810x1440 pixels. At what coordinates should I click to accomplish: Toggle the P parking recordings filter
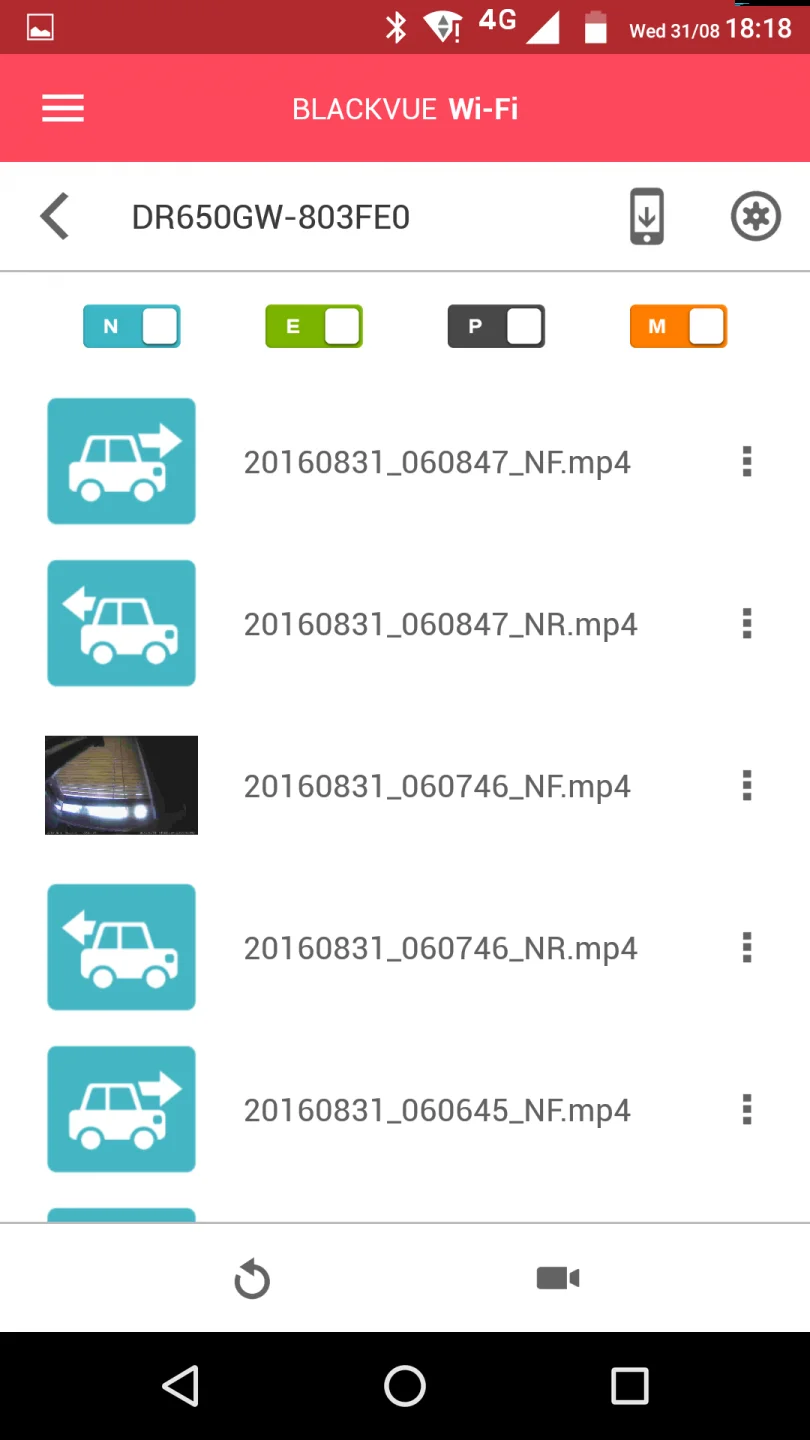tap(496, 327)
